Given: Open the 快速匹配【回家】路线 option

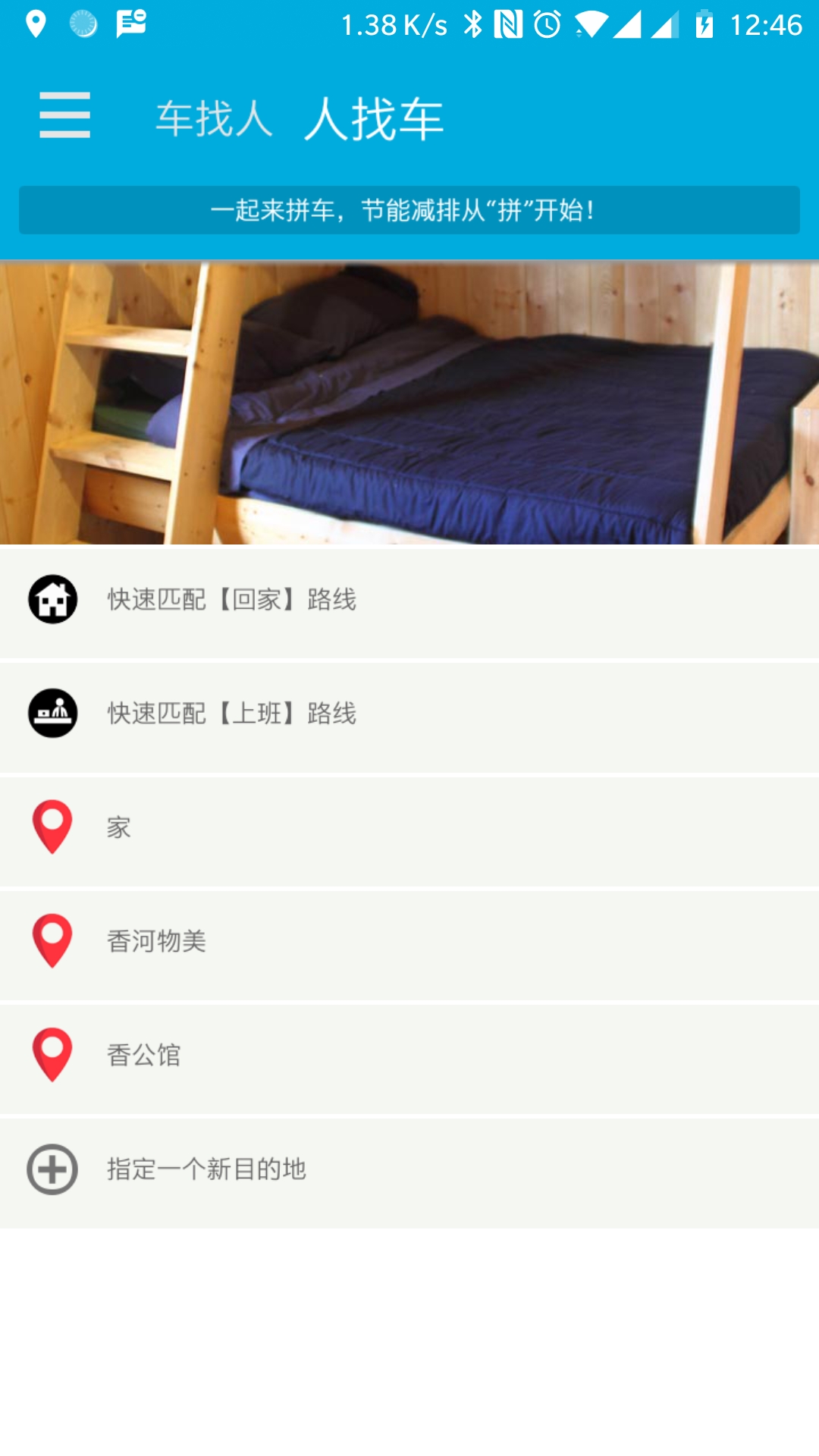Looking at the screenshot, I should coord(231,601).
